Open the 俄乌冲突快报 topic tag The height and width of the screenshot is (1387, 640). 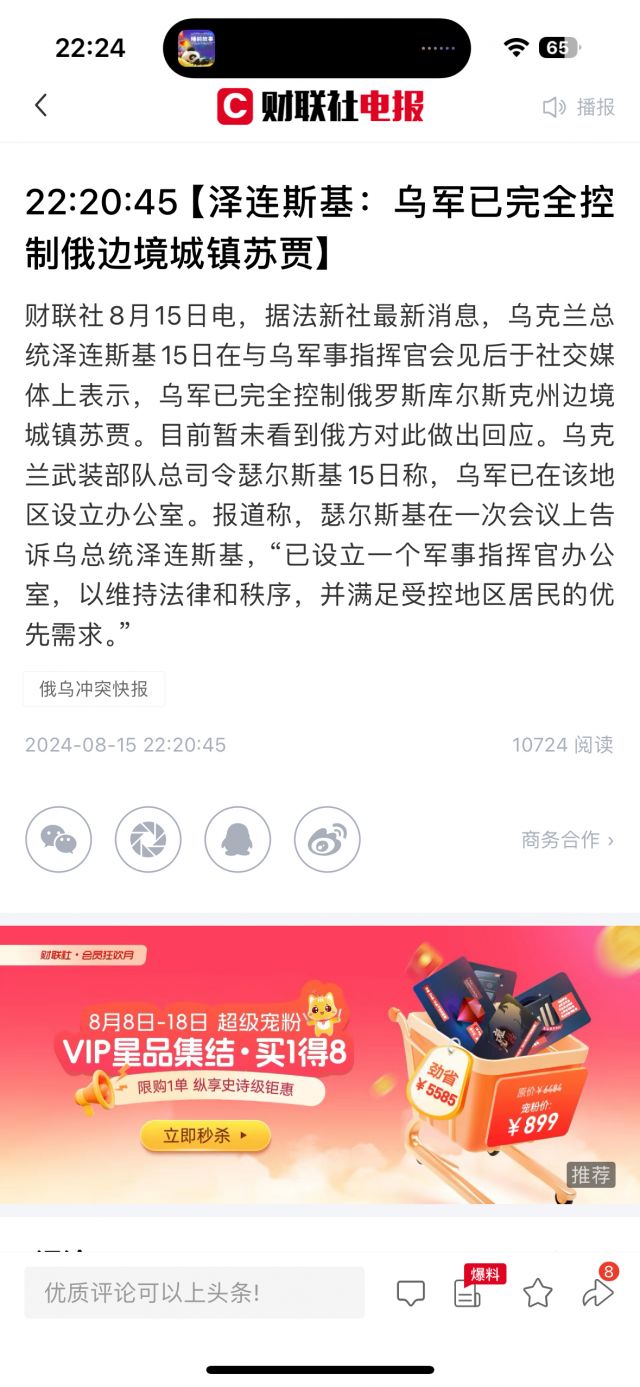click(x=94, y=689)
